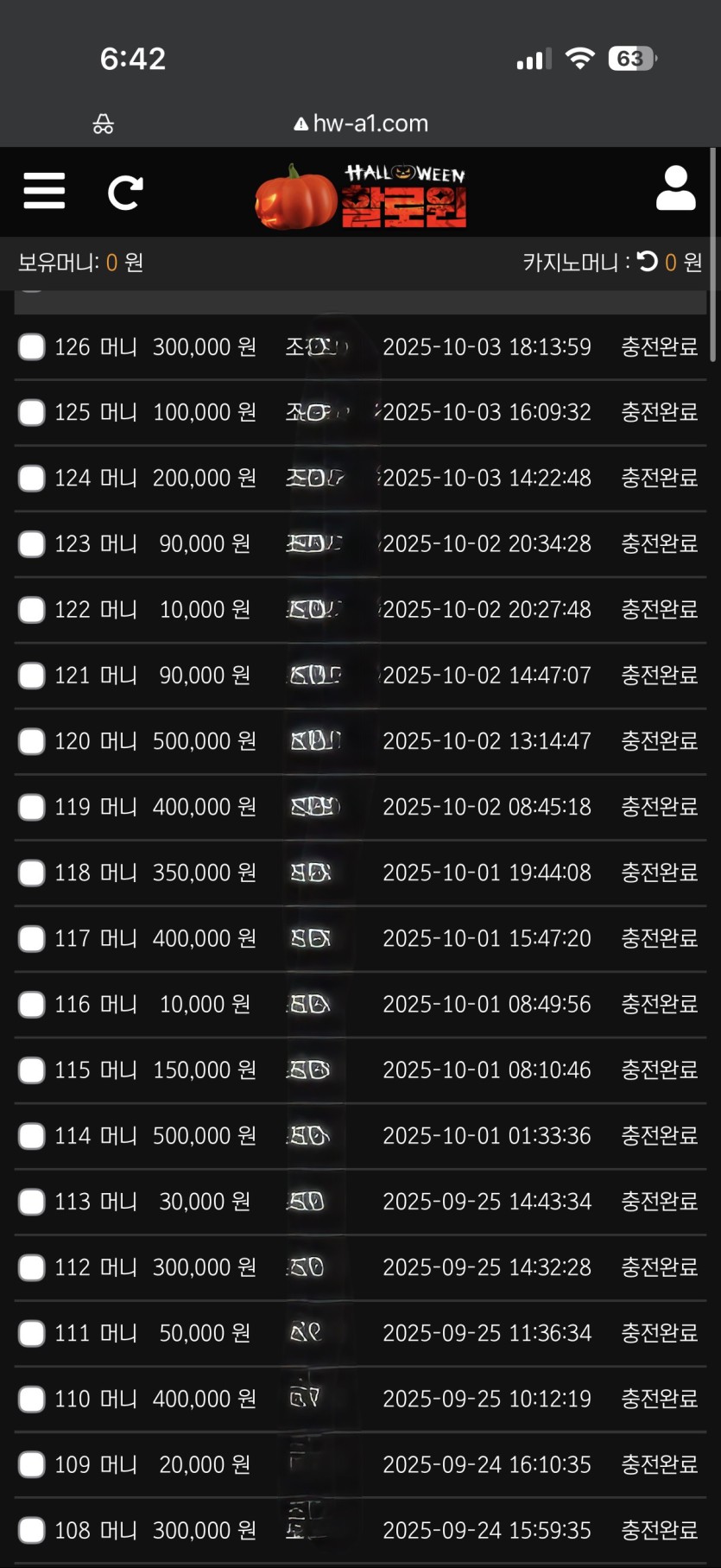
Task: Select the checkbox for entry 119
Action: pyautogui.click(x=32, y=807)
